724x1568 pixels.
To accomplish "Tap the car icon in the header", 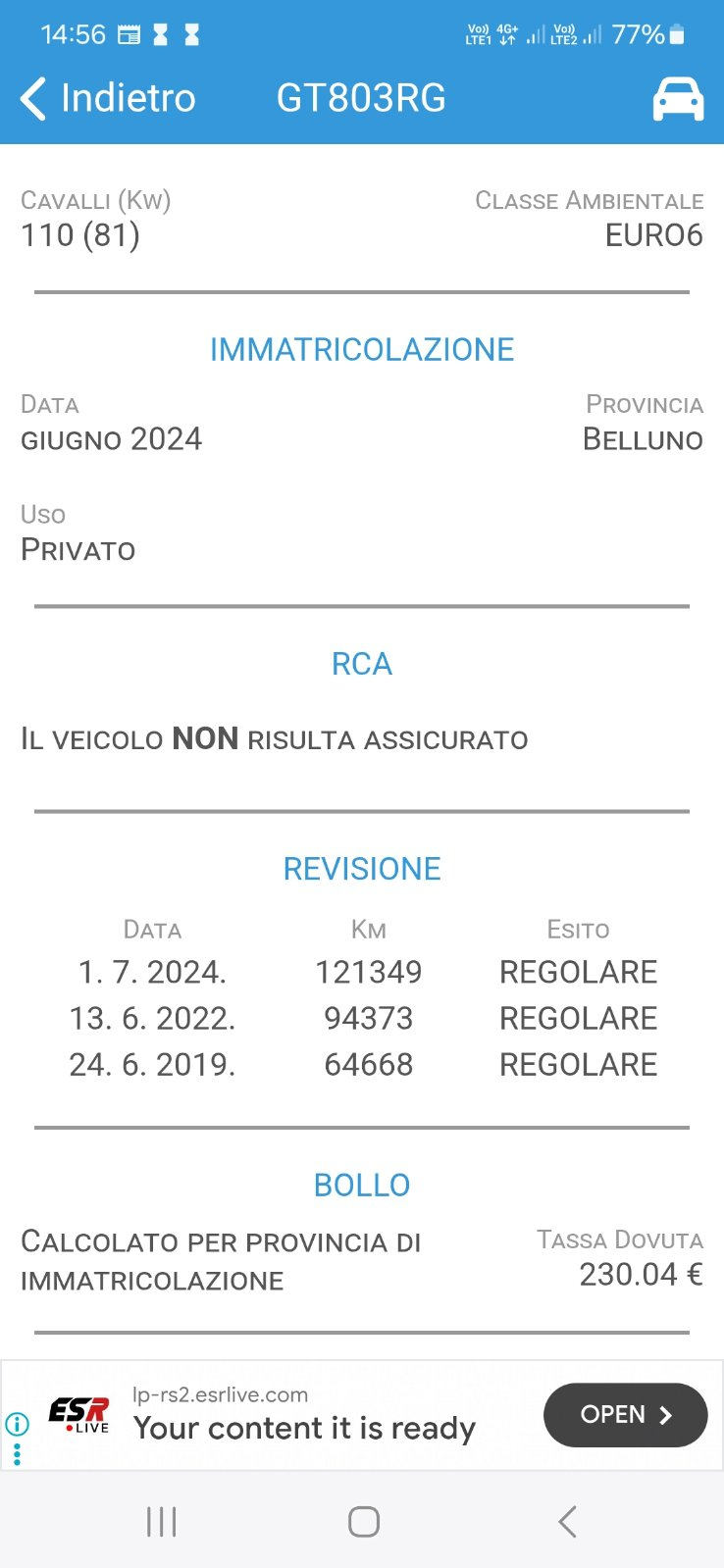I will 678,99.
